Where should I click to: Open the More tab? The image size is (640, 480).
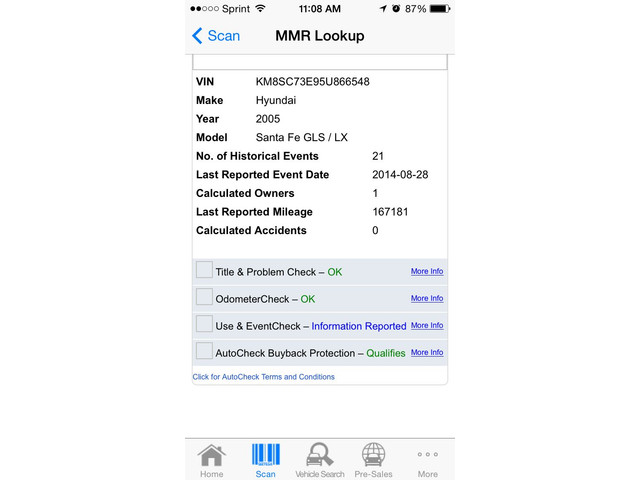tap(428, 460)
